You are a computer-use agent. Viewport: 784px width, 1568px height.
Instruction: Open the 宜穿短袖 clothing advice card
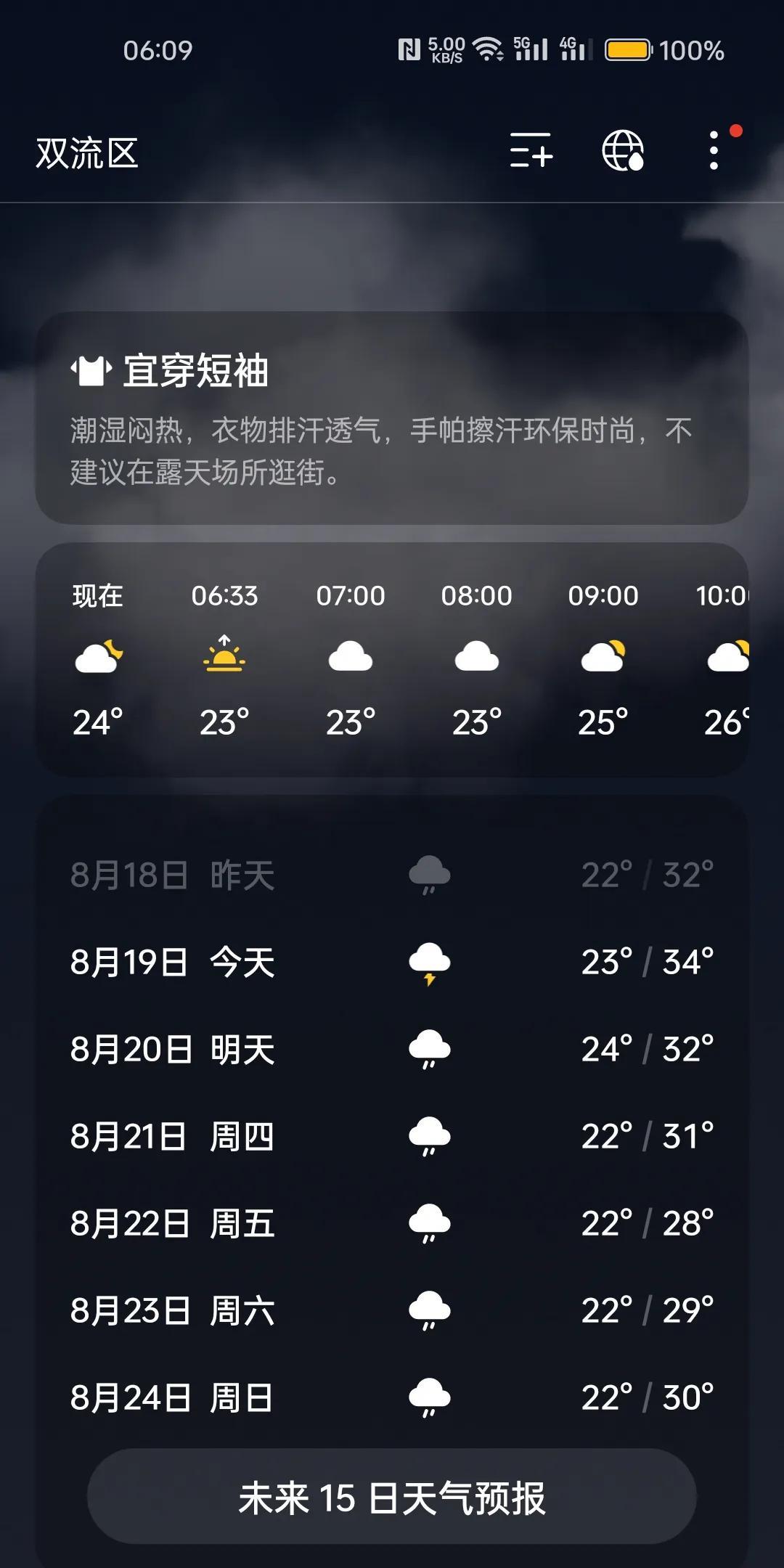(392, 417)
